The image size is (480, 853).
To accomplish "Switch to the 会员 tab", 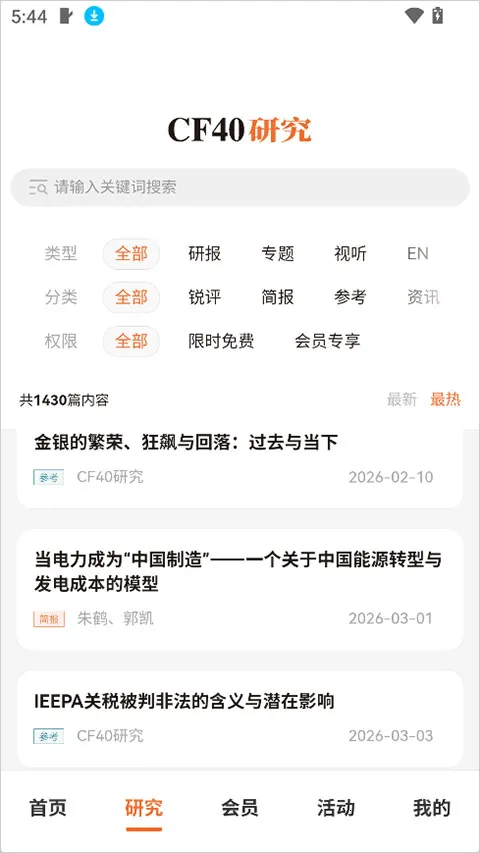I will tap(239, 808).
